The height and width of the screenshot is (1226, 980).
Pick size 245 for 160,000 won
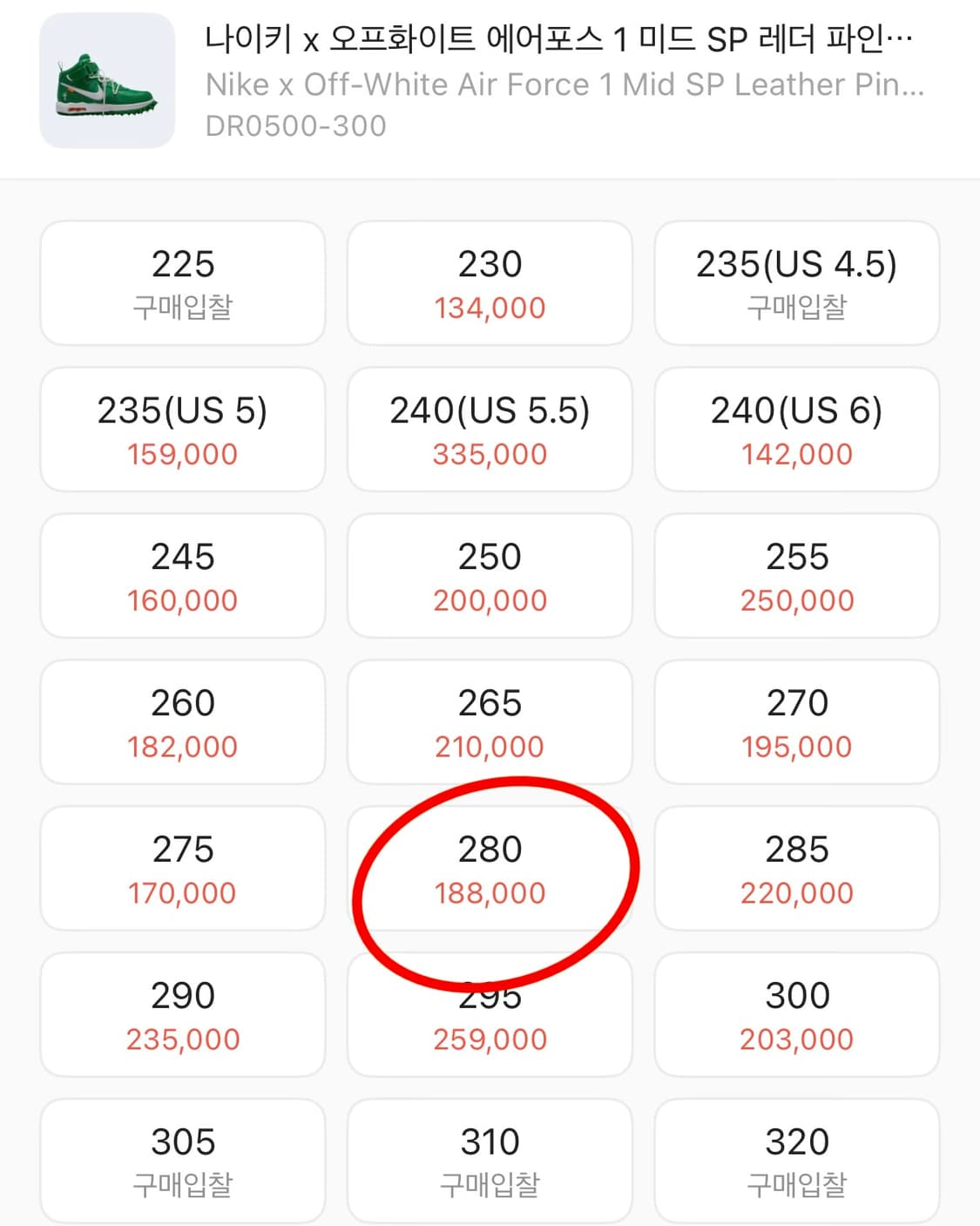pyautogui.click(x=181, y=575)
